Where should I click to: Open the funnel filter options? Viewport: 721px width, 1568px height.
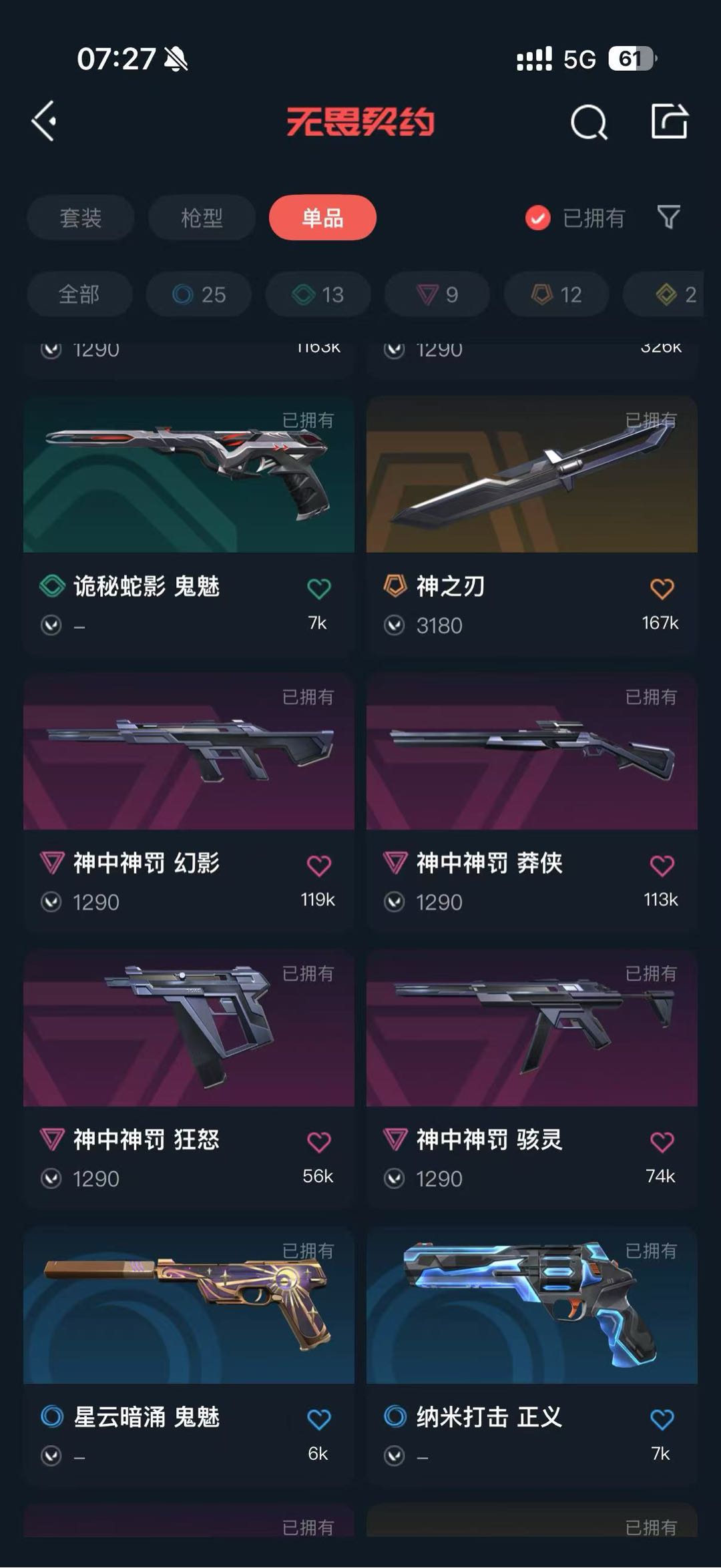668,217
